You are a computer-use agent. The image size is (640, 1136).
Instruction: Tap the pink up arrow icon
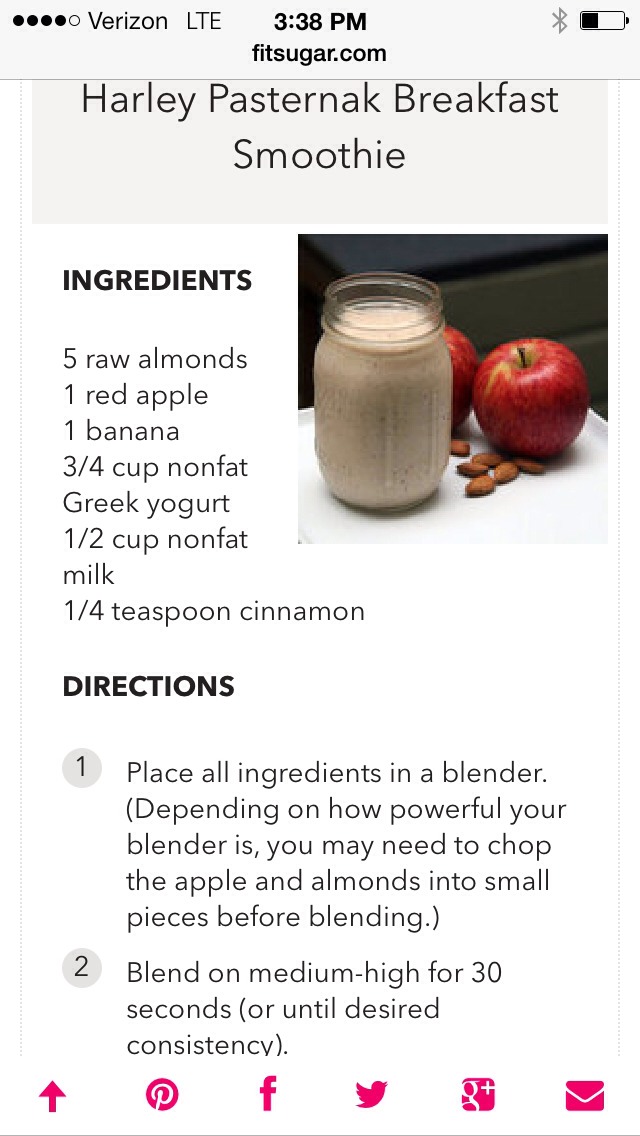[51, 1096]
